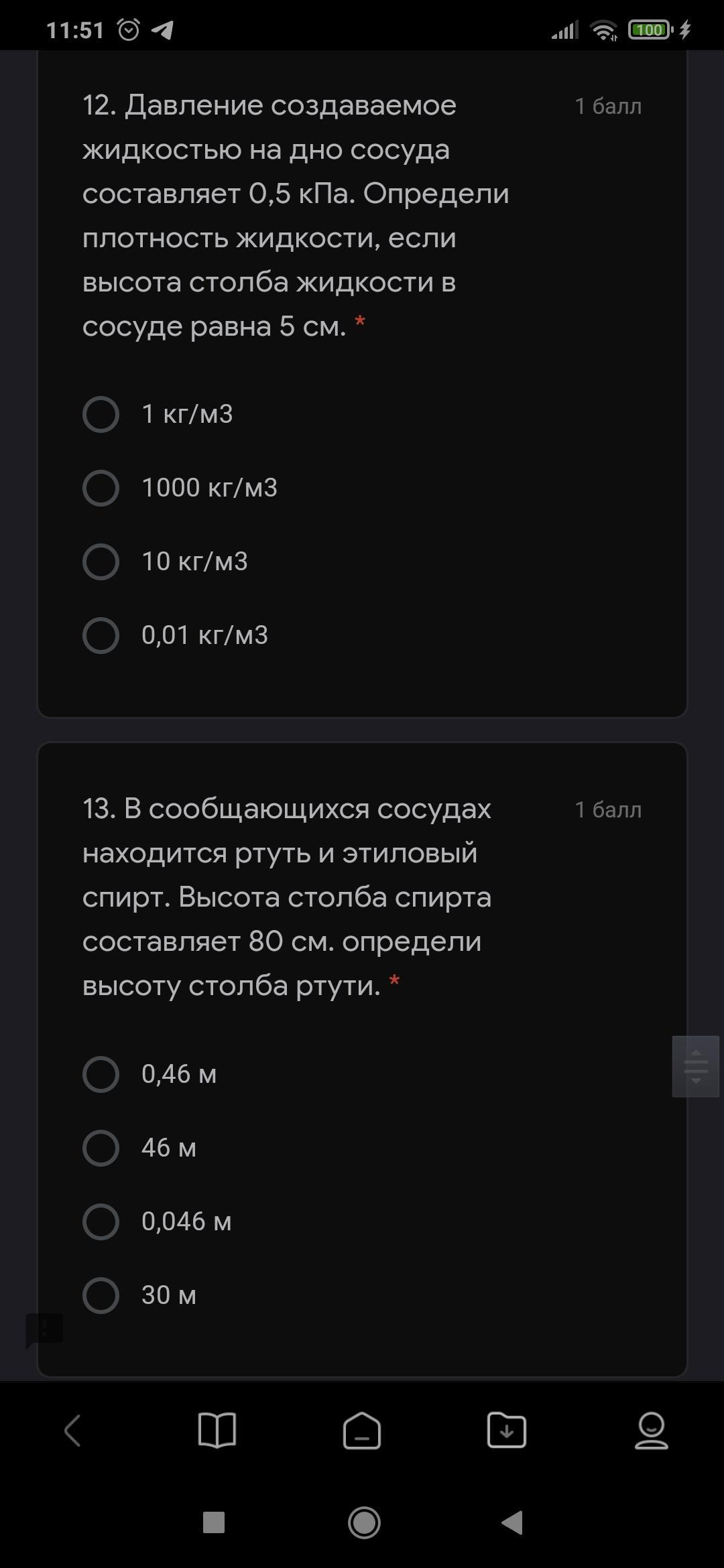This screenshot has height=1568, width=724.
Task: Choose 1000 кг/м3 for question 12
Action: click(101, 488)
